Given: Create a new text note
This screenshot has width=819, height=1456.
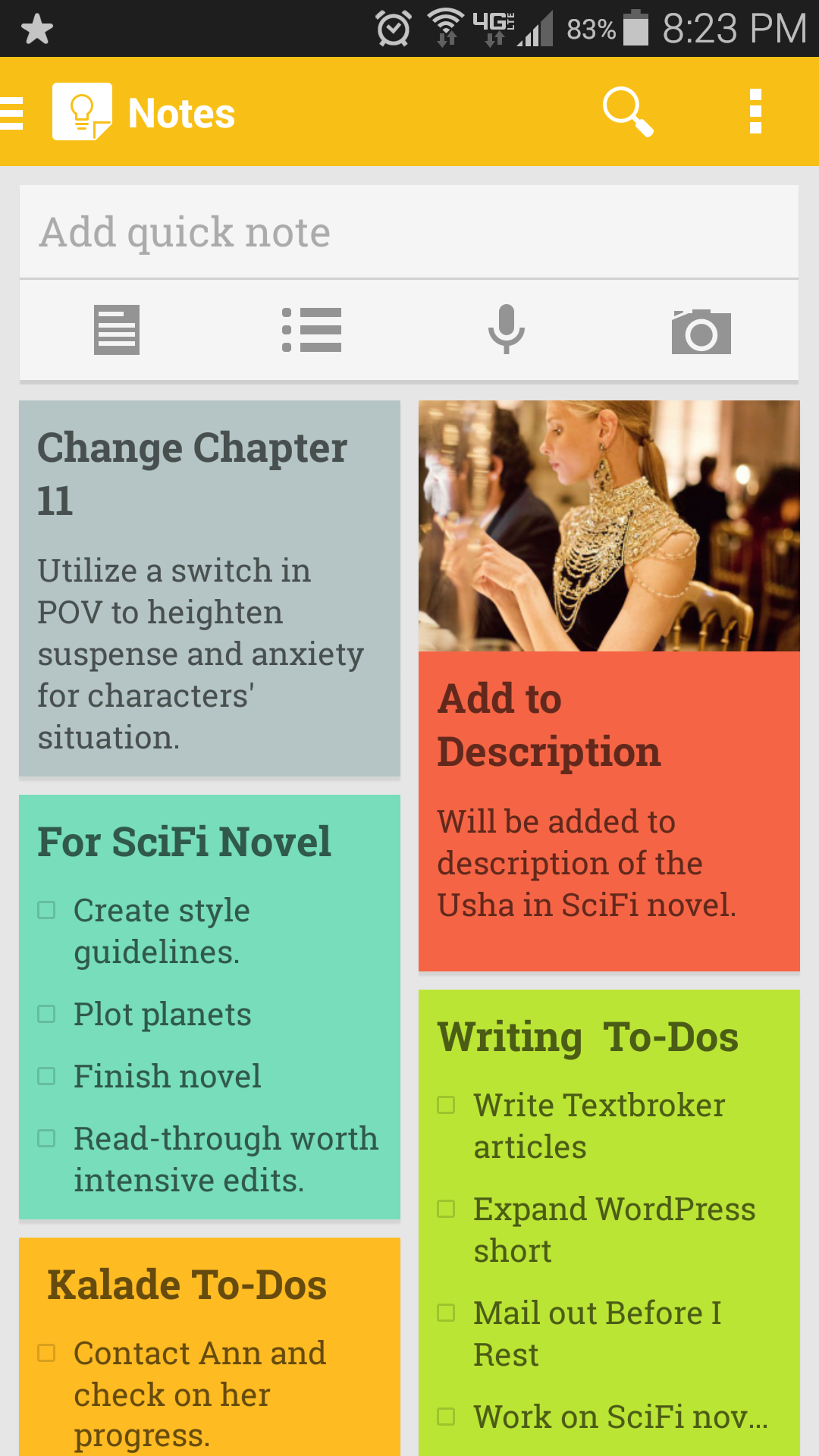Looking at the screenshot, I should (x=117, y=330).
